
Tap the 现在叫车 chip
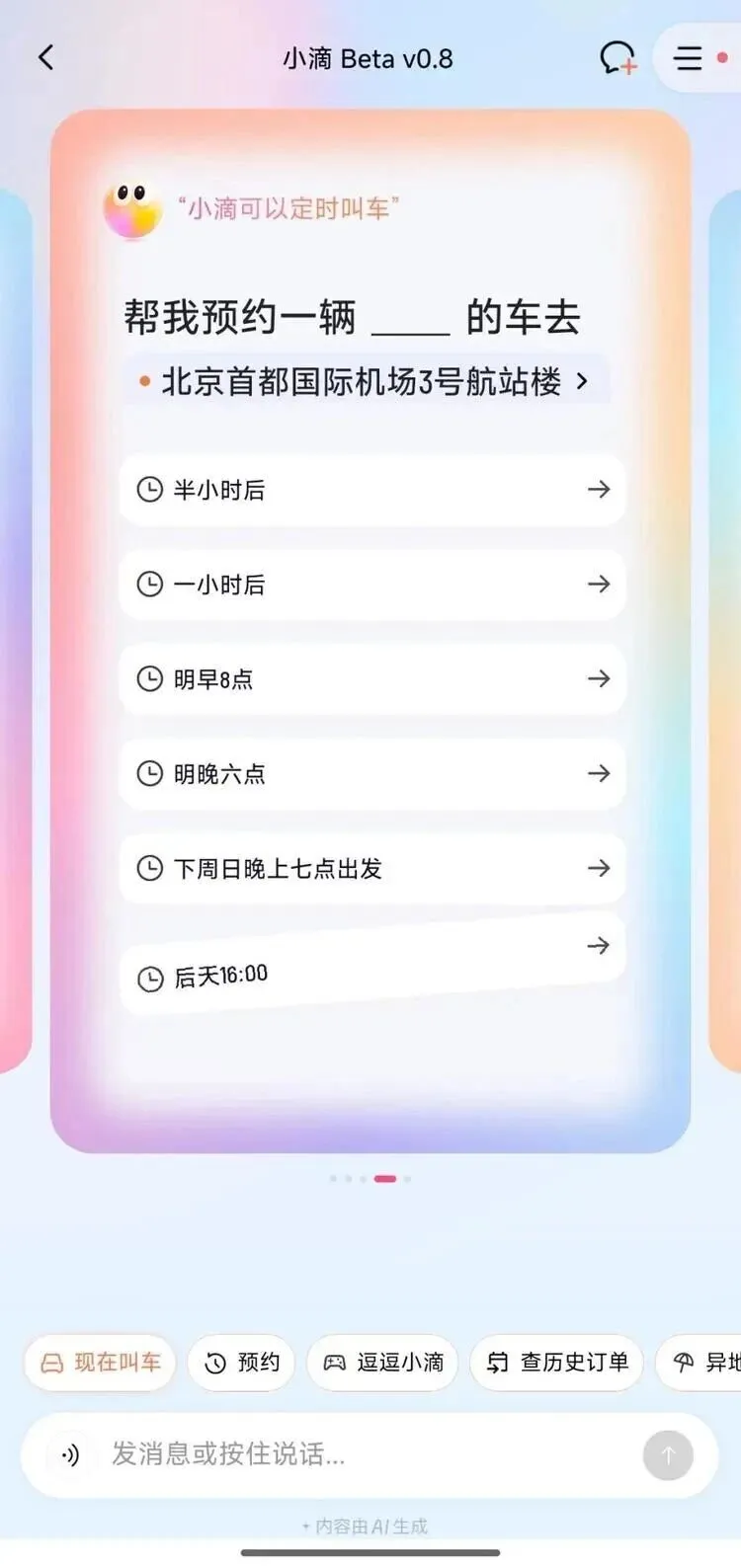100,1363
